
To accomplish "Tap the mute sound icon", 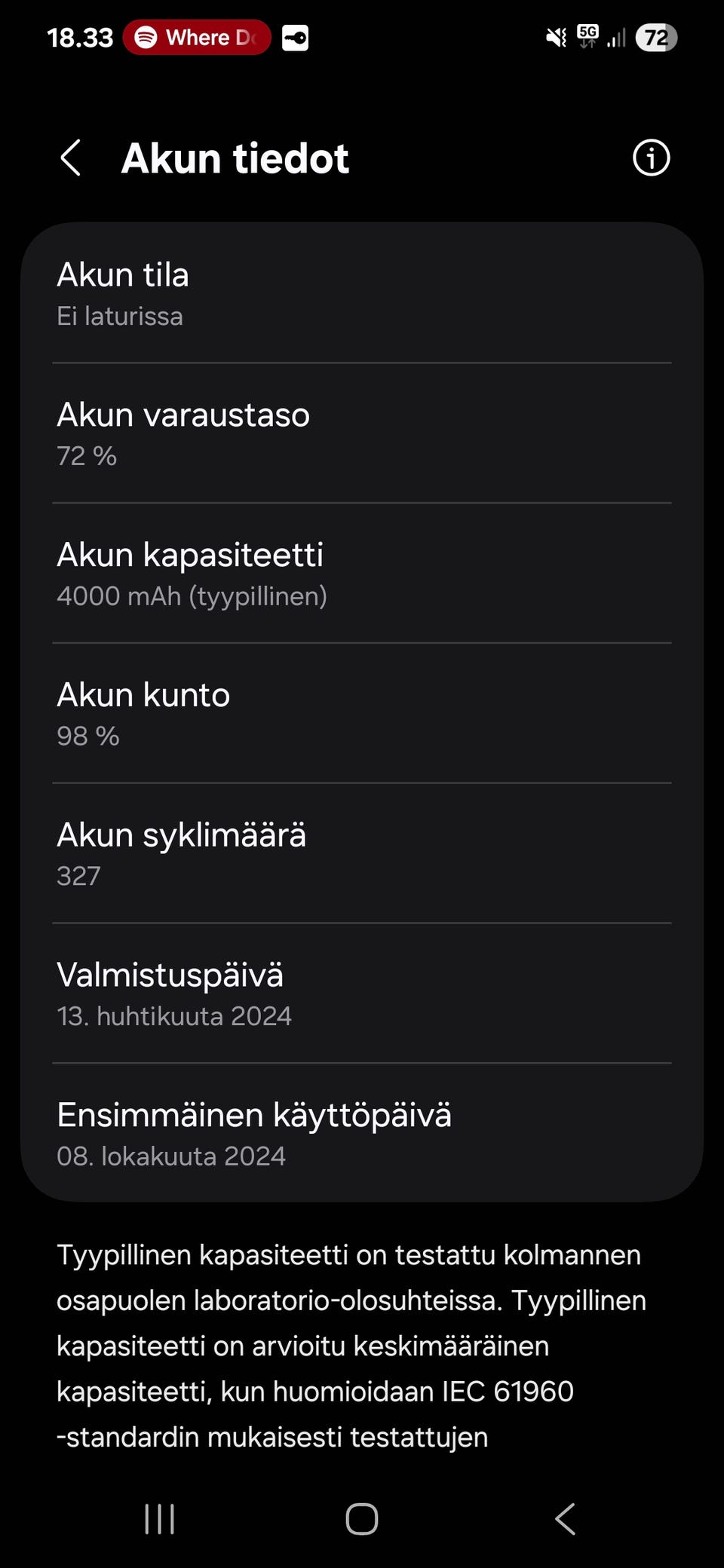I will (x=555, y=38).
